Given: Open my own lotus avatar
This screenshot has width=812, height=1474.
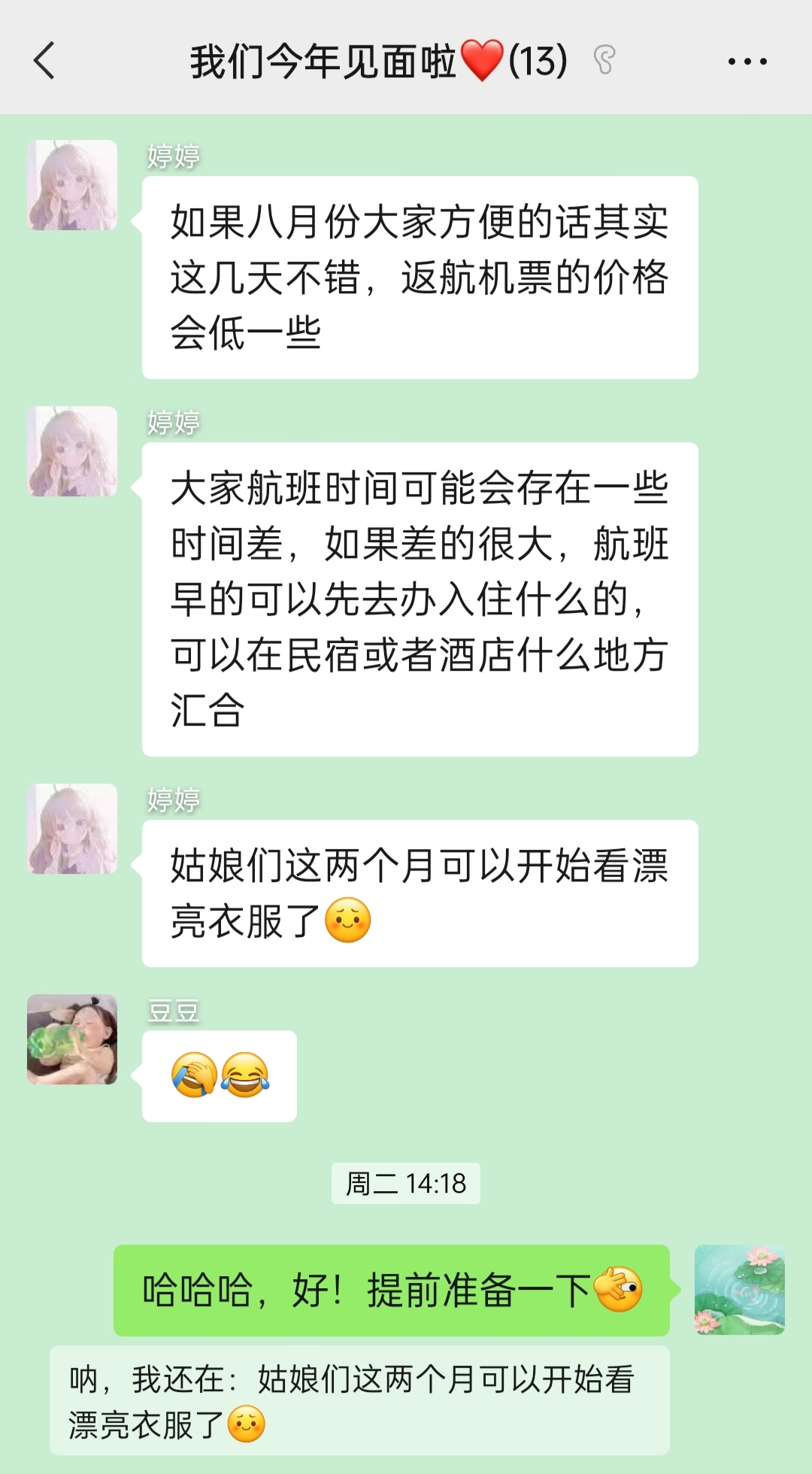Looking at the screenshot, I should tap(739, 1290).
